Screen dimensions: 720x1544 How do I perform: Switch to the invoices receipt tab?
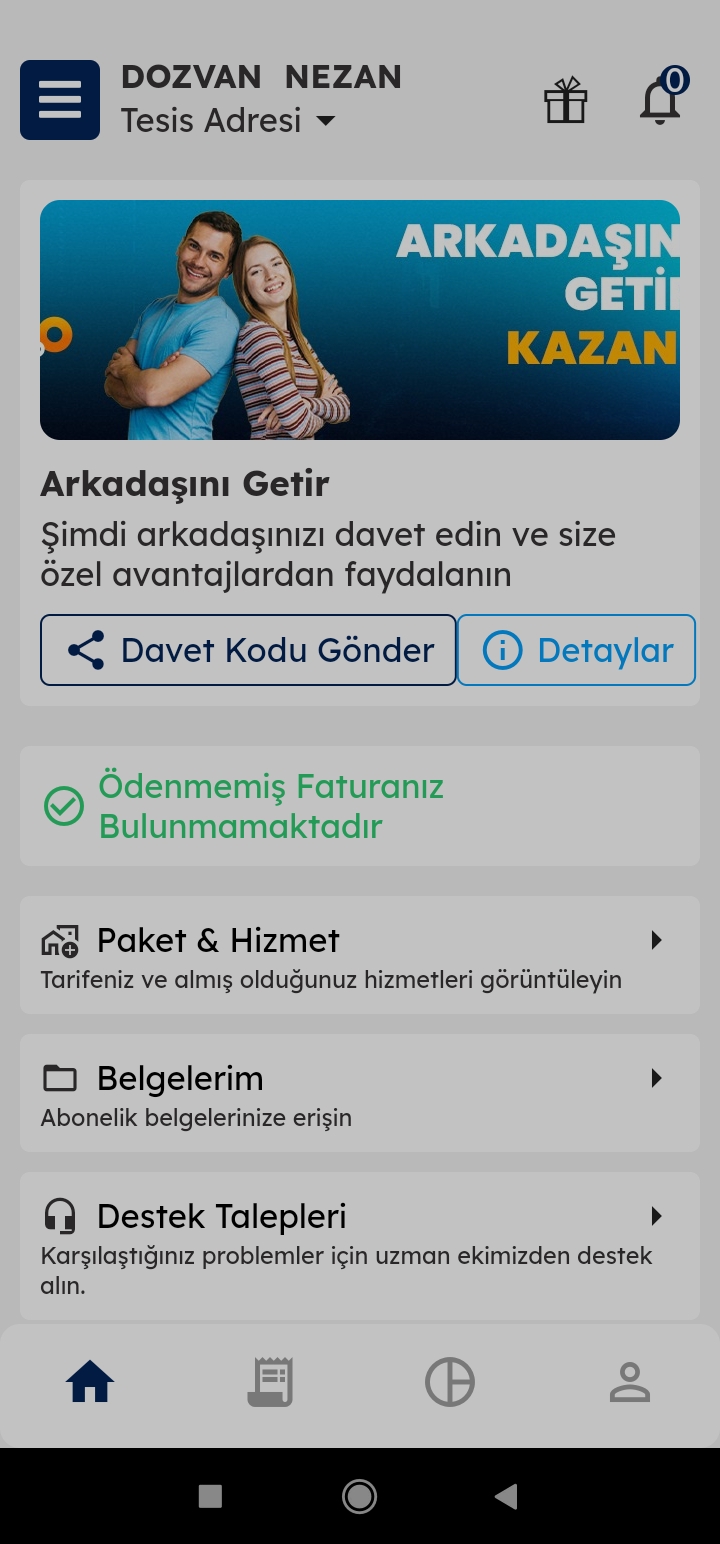(270, 1383)
